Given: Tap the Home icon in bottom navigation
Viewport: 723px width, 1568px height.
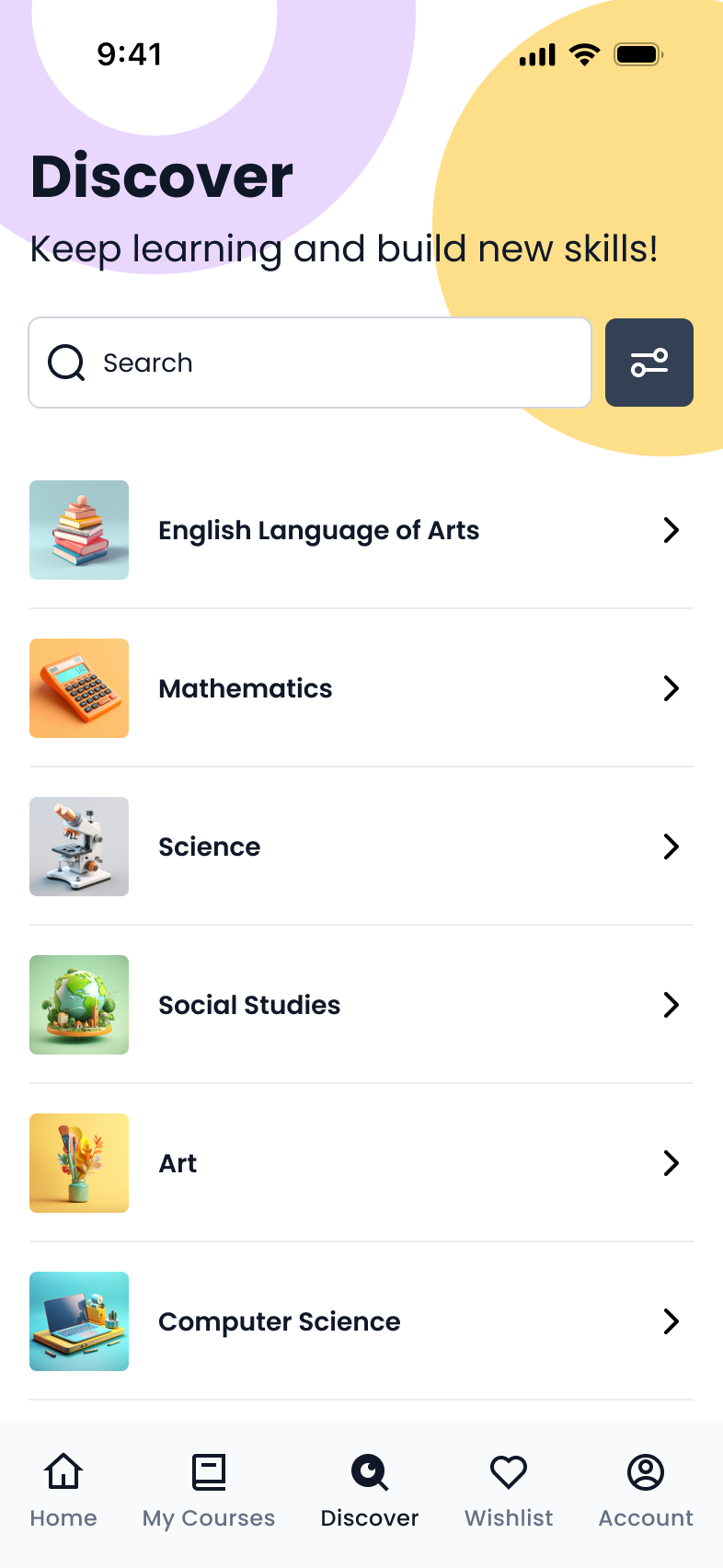Looking at the screenshot, I should click(x=63, y=1471).
